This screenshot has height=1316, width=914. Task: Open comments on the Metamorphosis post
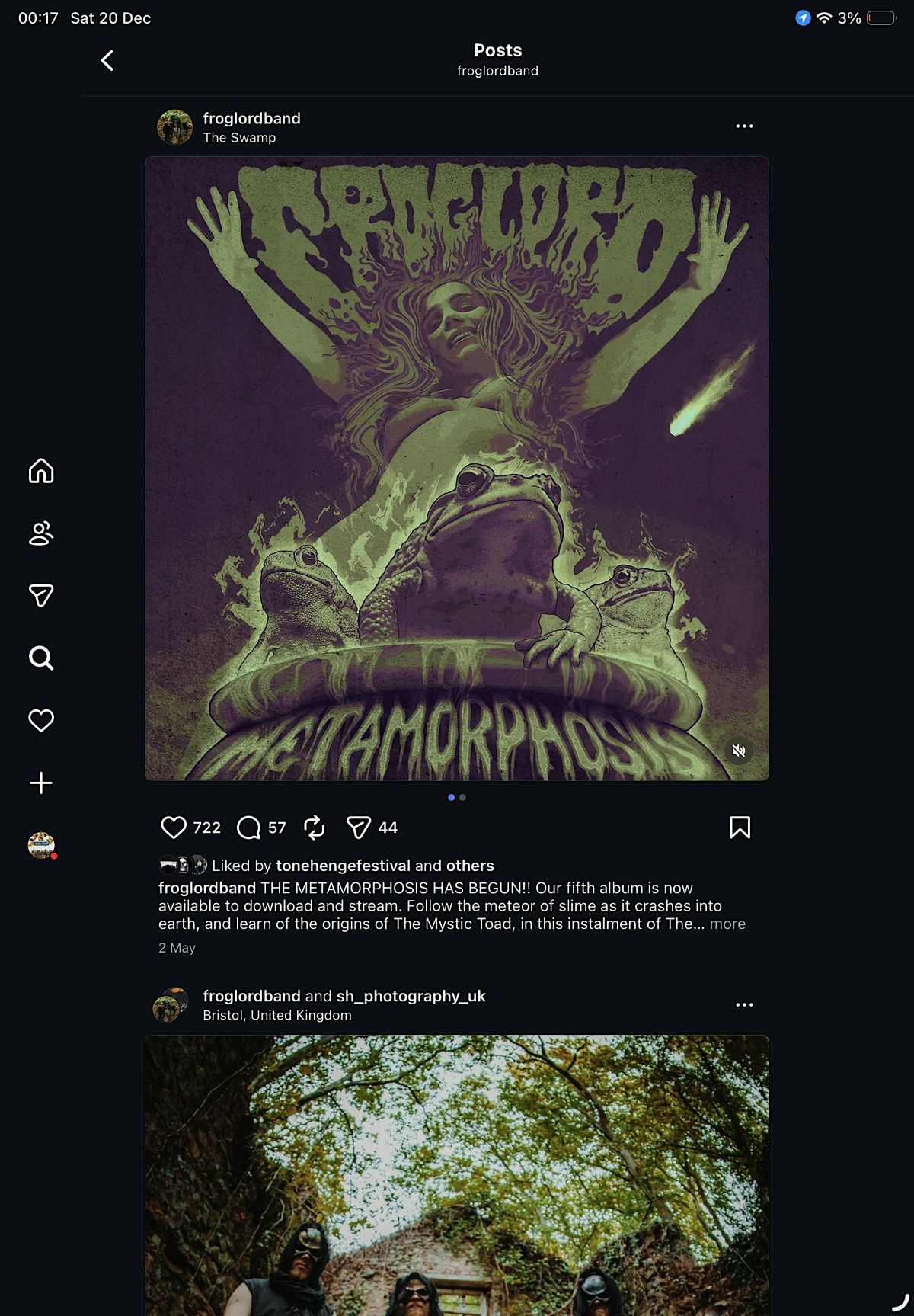[249, 828]
